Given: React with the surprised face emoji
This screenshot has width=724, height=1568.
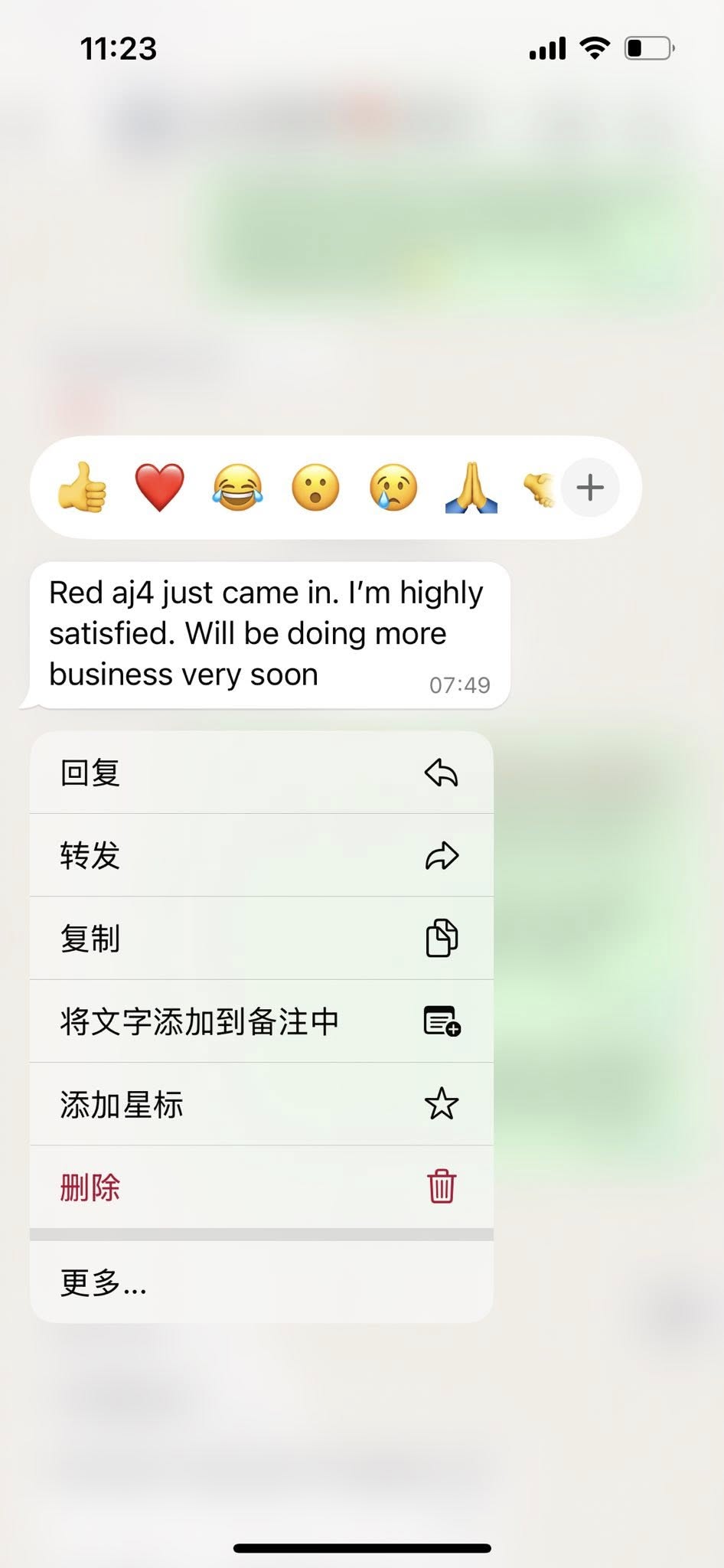Looking at the screenshot, I should point(315,488).
